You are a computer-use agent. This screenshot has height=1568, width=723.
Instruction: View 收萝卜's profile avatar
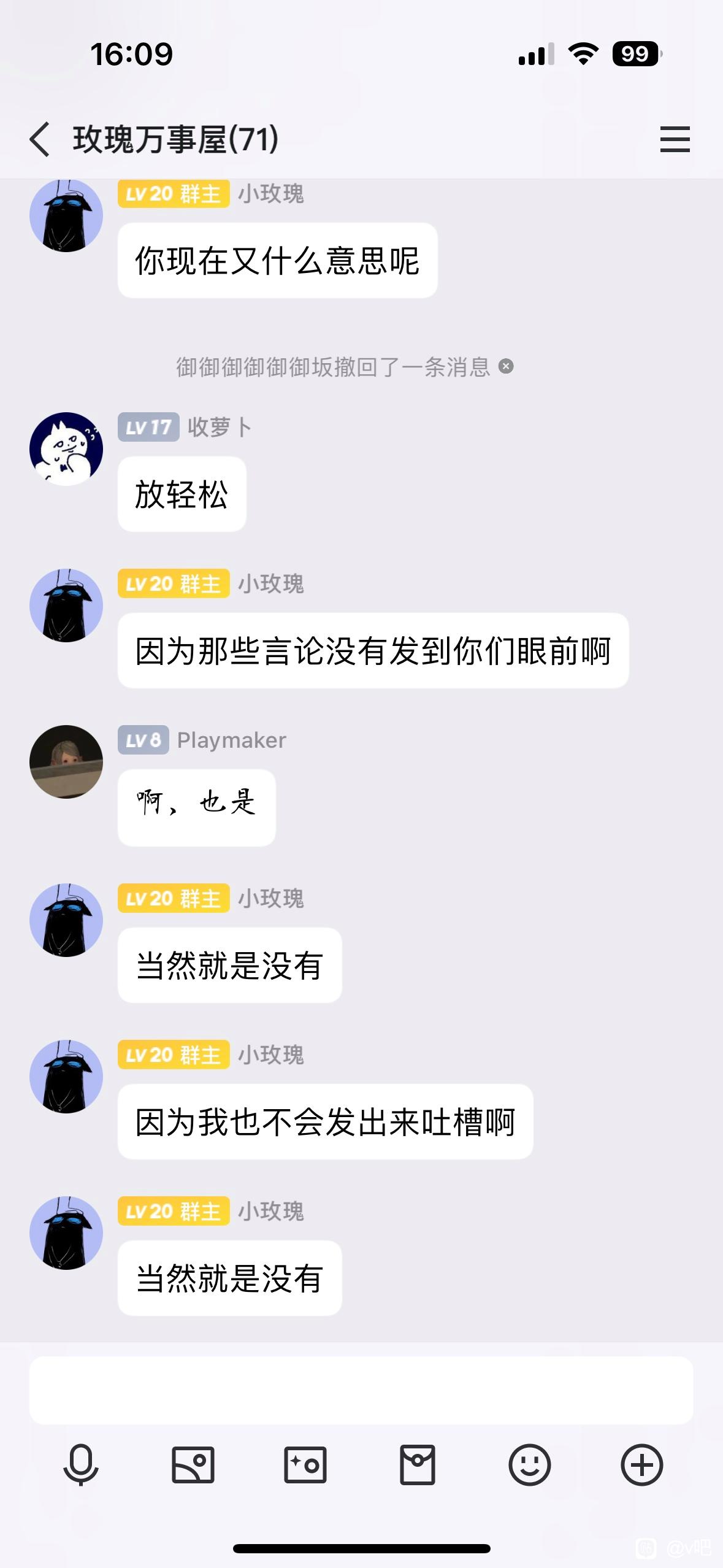pyautogui.click(x=66, y=449)
